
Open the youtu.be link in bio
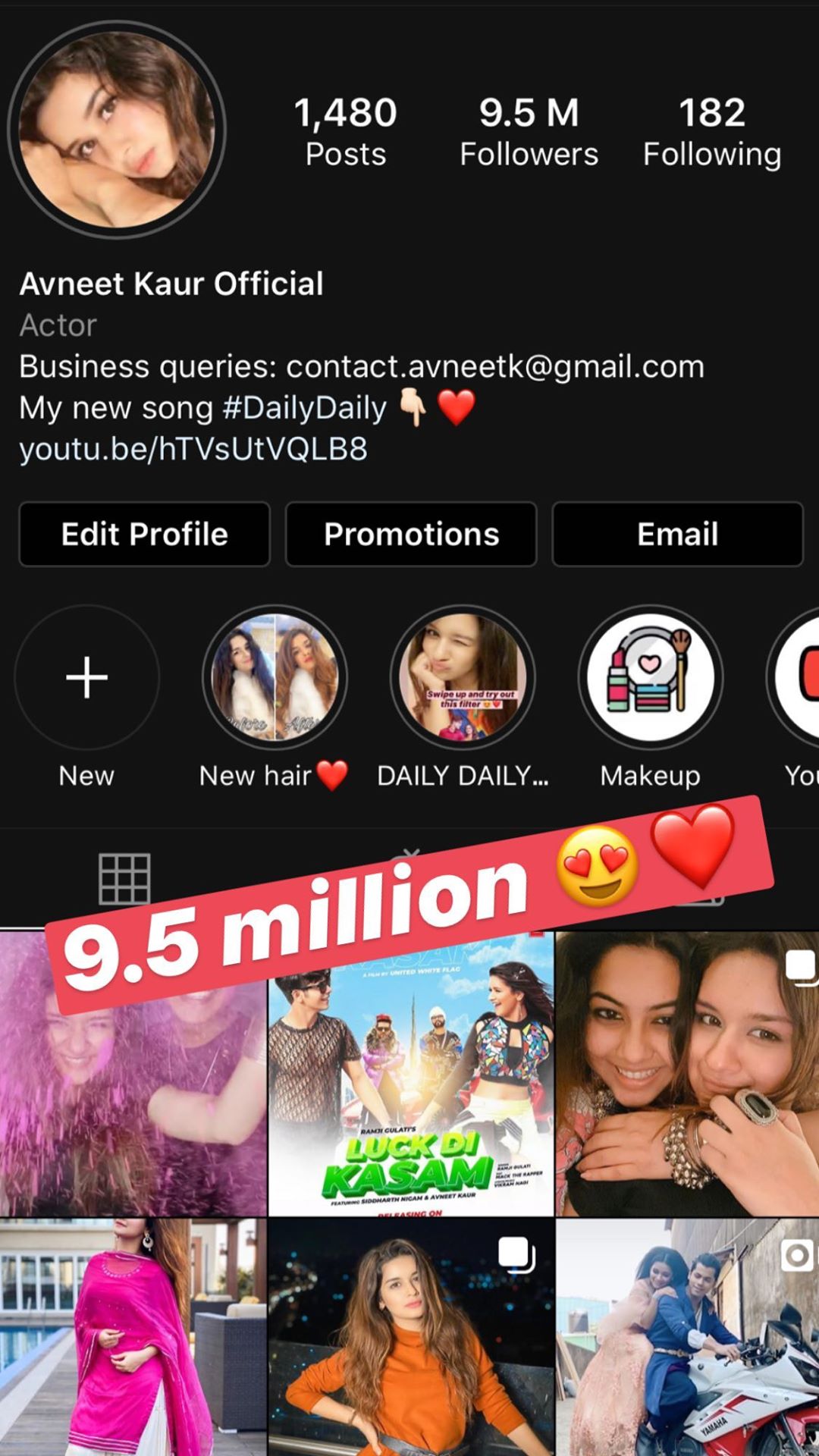[x=193, y=449]
